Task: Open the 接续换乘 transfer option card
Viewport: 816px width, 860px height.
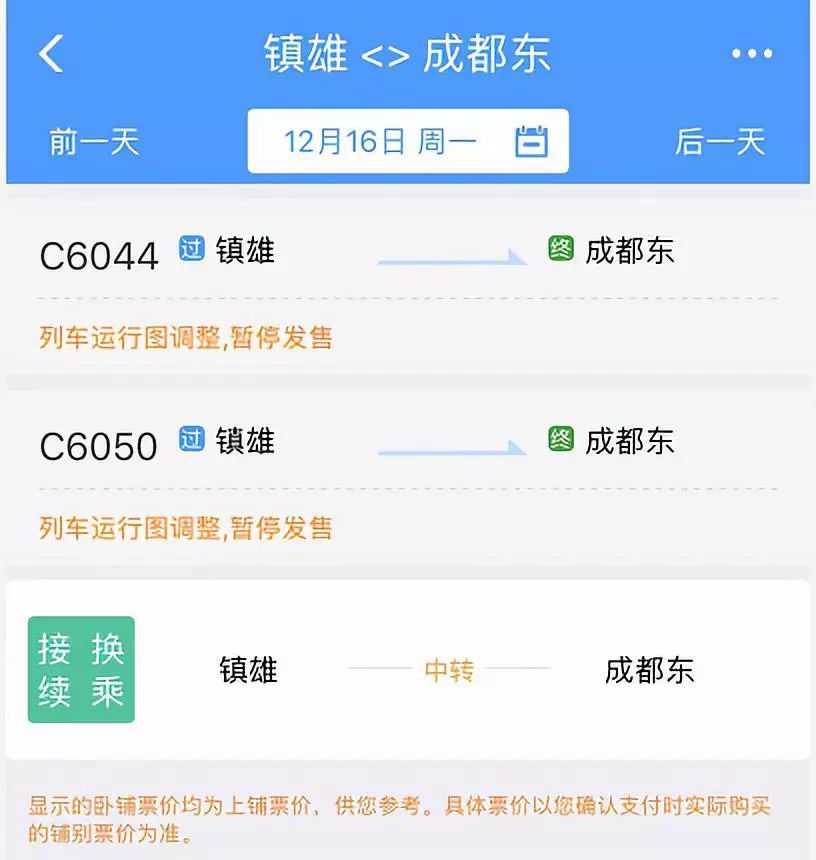Action: pyautogui.click(x=407, y=669)
